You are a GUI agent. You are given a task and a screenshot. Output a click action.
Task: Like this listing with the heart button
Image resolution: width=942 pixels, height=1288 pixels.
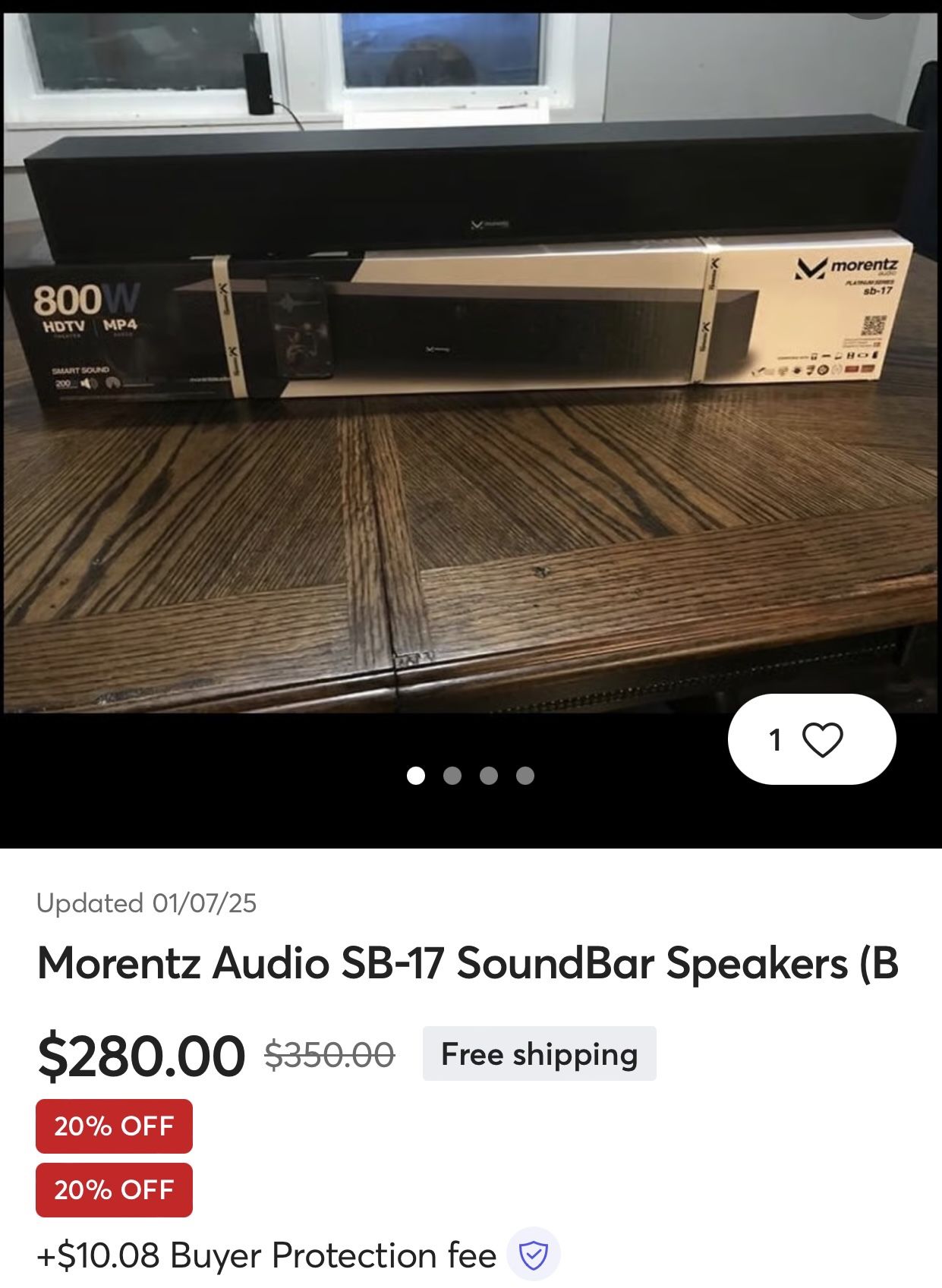811,738
